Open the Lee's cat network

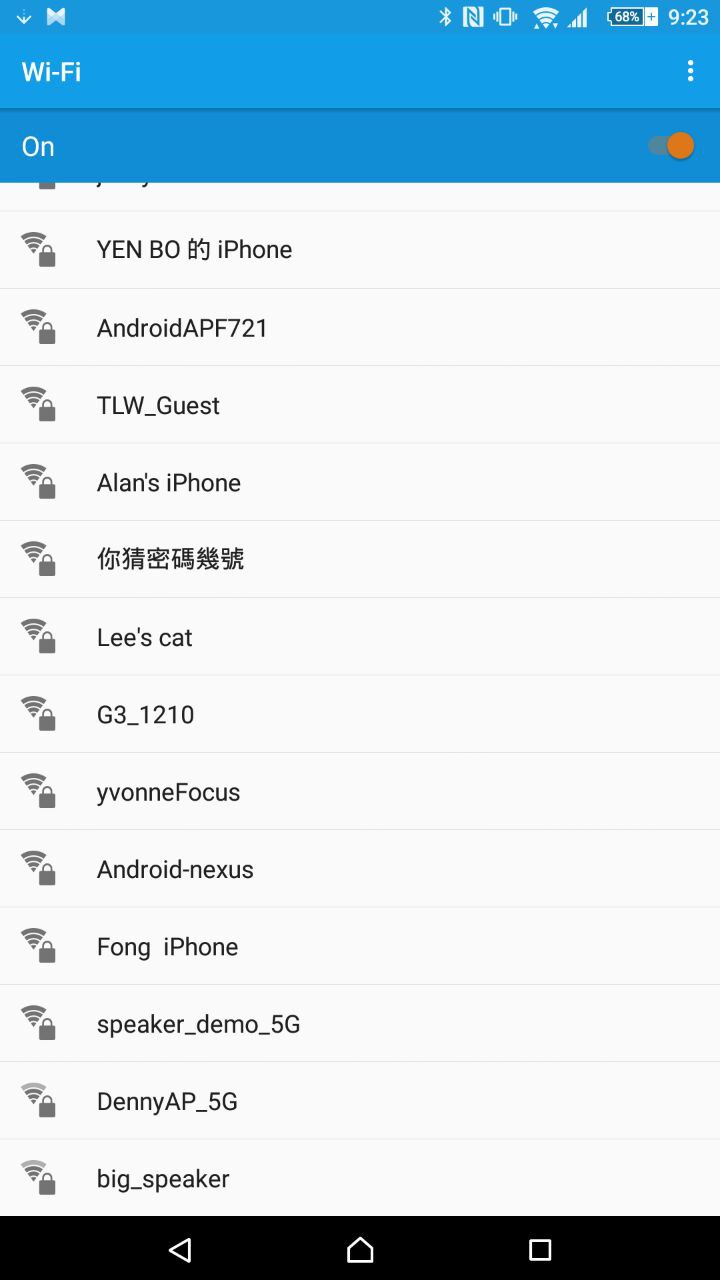click(x=145, y=637)
